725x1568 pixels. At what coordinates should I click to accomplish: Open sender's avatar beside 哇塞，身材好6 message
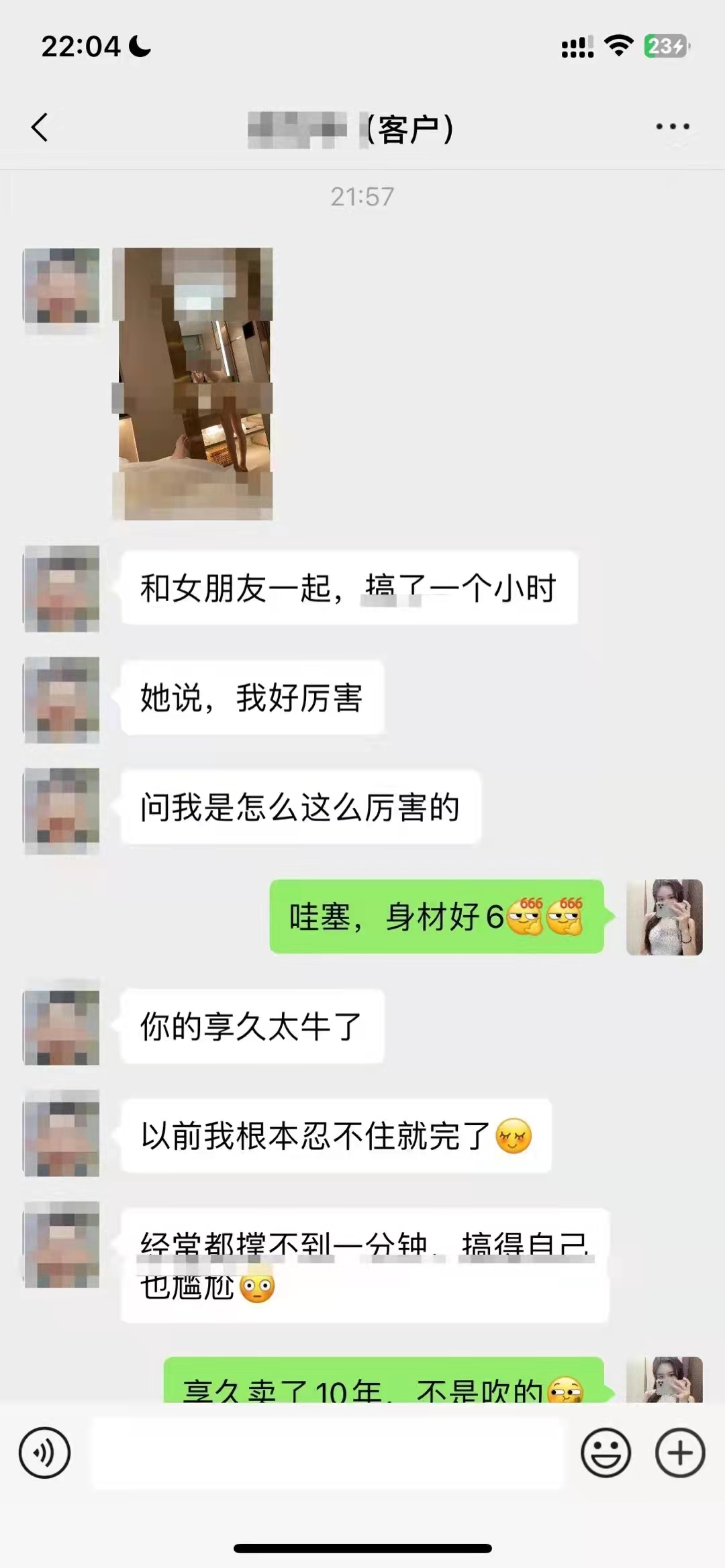[665, 917]
